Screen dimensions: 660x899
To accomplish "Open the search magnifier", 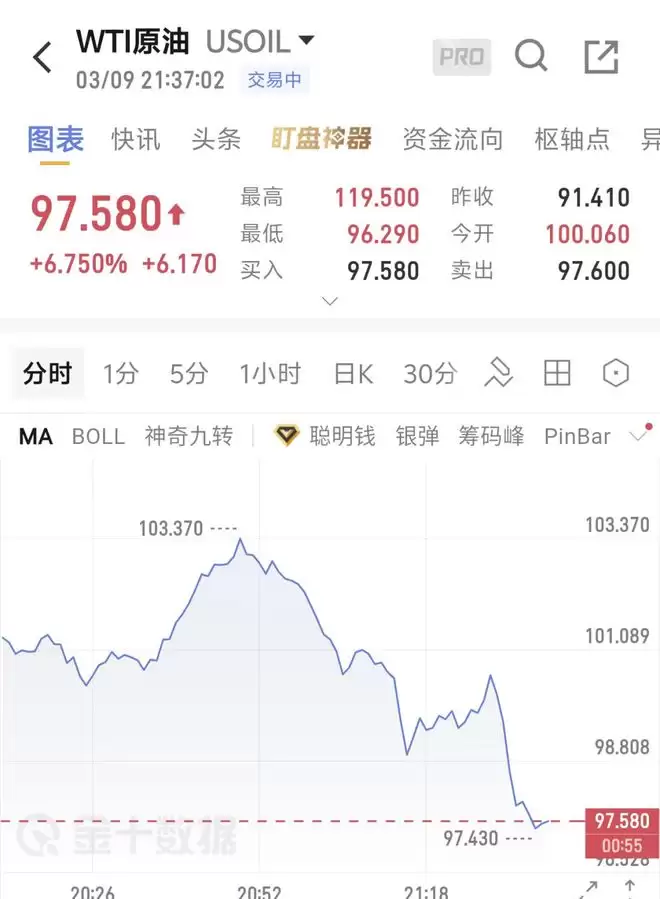I will click(x=531, y=57).
